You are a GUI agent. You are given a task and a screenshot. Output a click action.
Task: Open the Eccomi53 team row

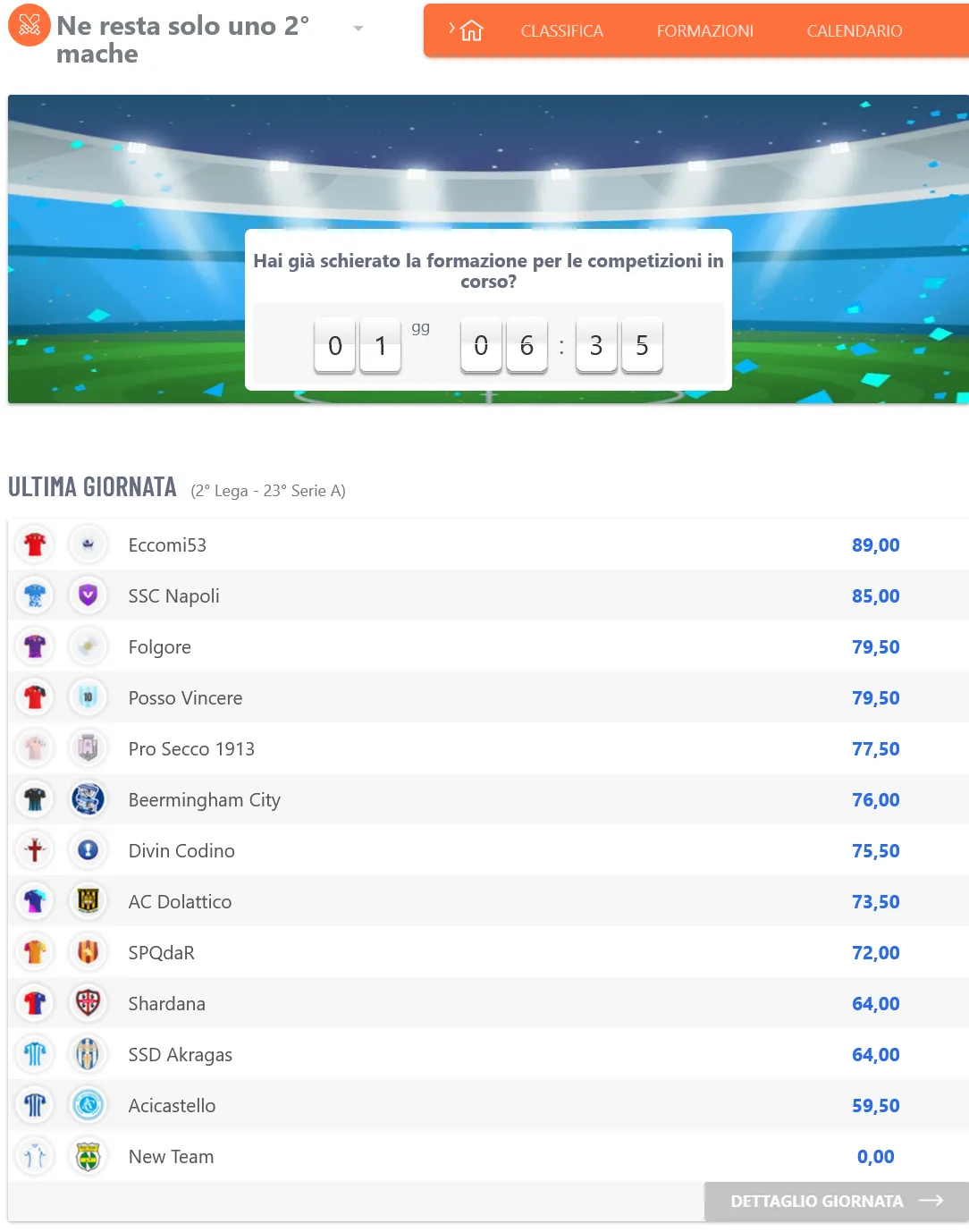pyautogui.click(x=167, y=545)
